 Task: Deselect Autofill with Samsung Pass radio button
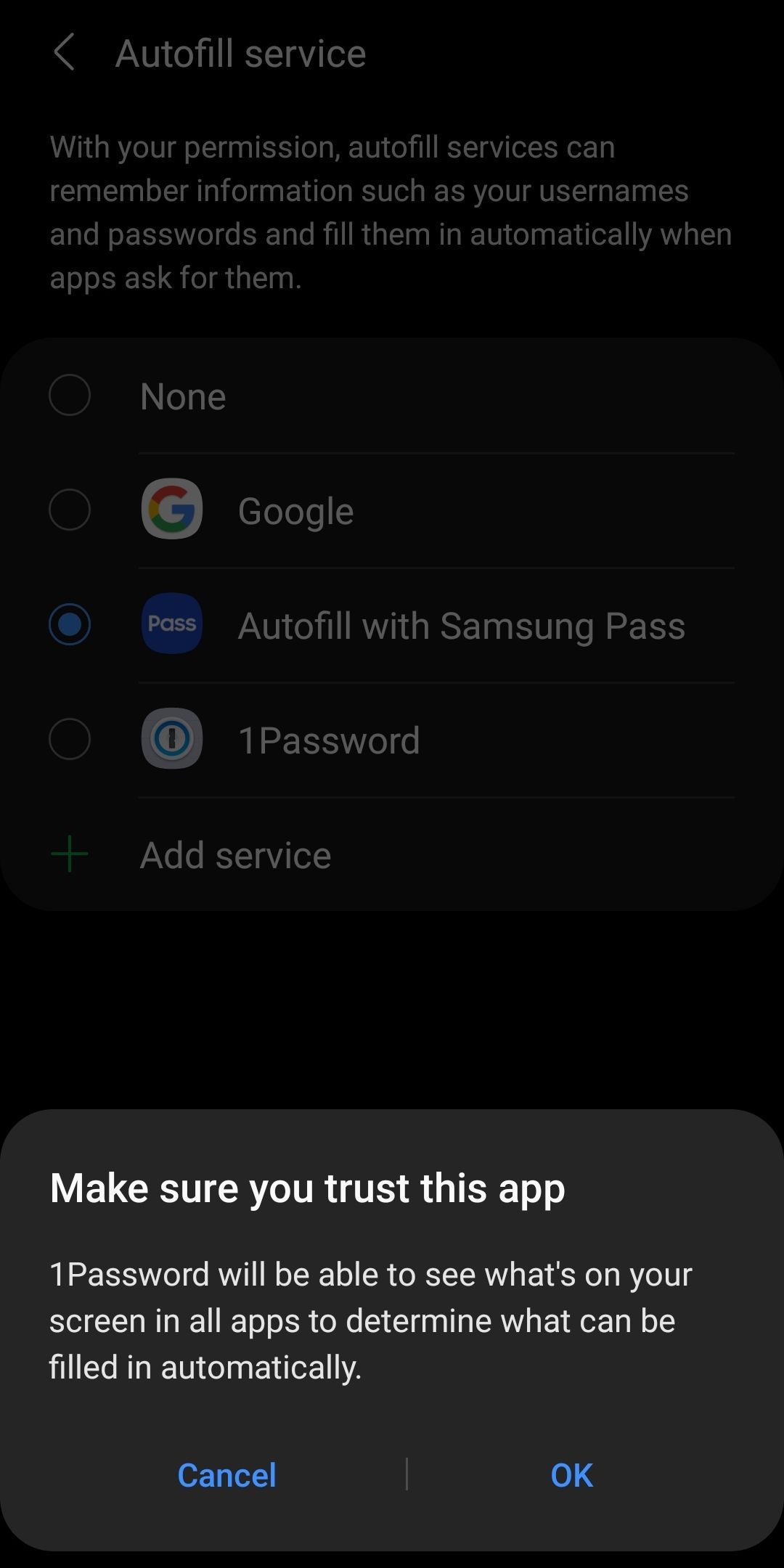(x=70, y=624)
